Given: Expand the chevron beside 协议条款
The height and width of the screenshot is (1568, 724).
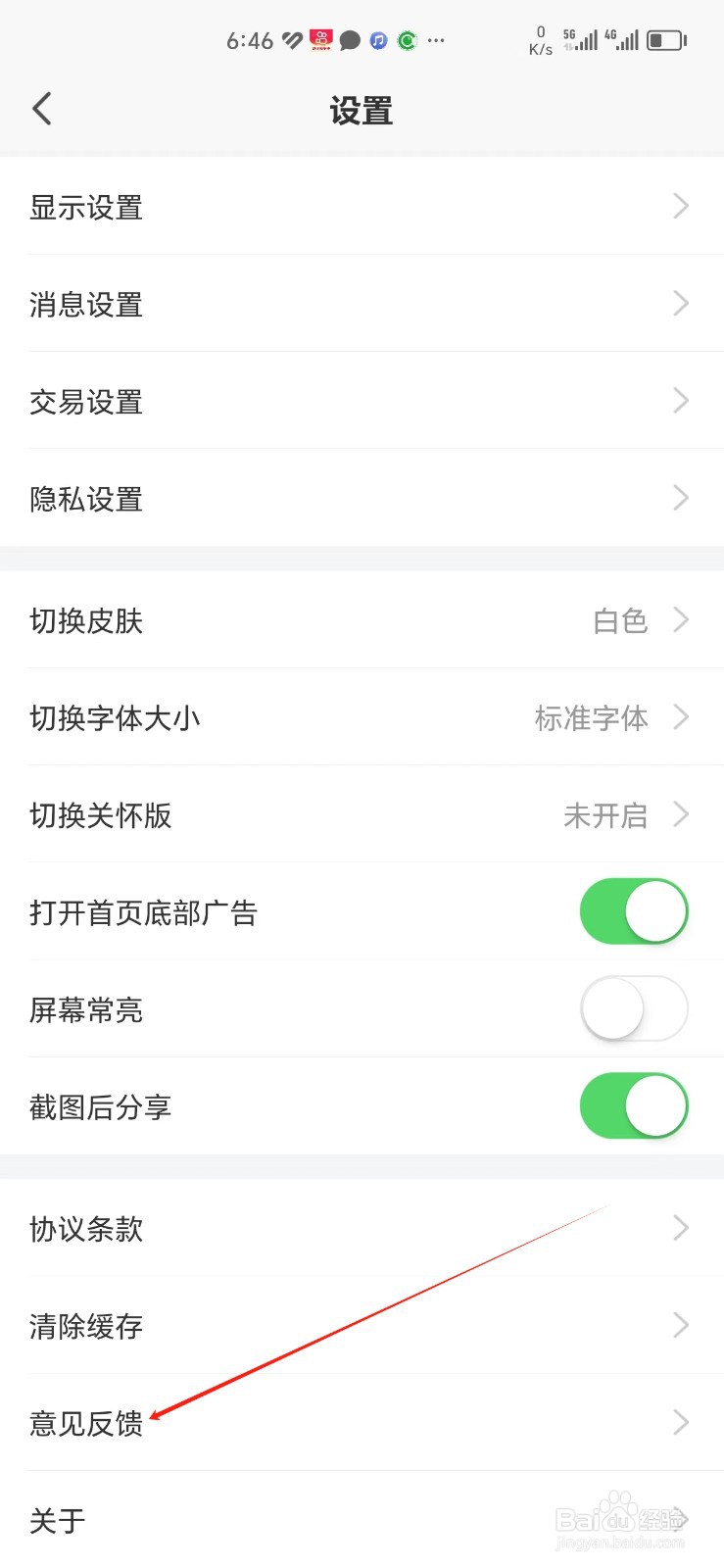Looking at the screenshot, I should [681, 1228].
